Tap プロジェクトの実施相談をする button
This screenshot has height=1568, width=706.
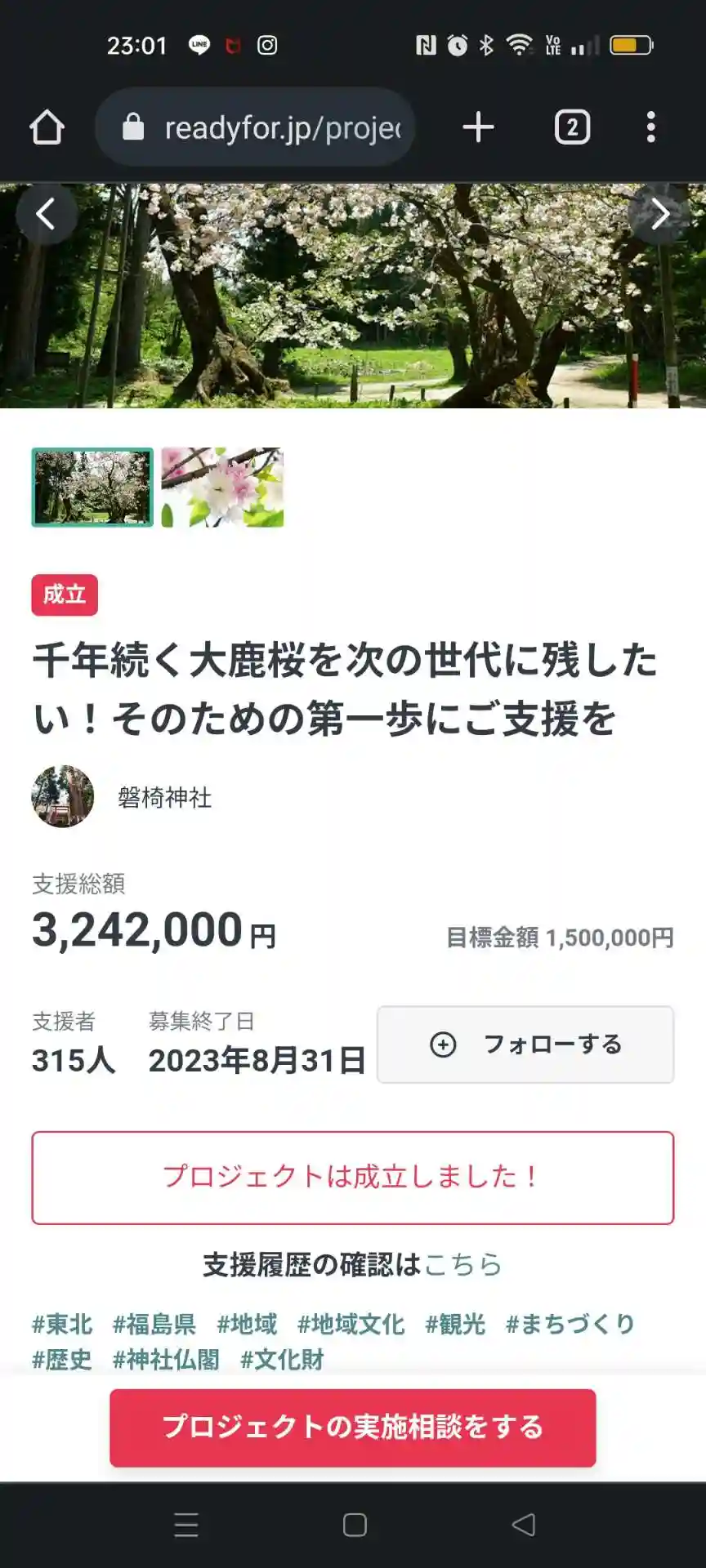(352, 1427)
